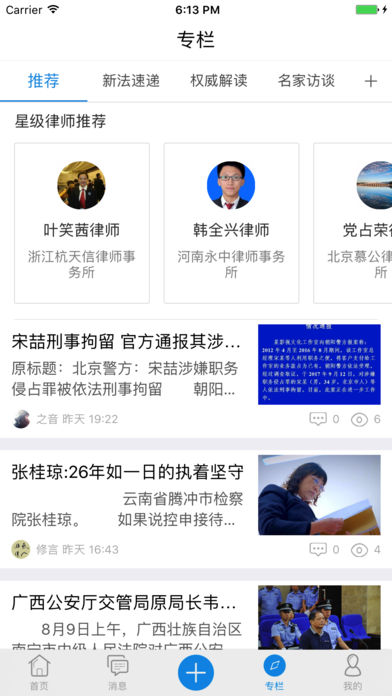Tap the comment icon on the 张桂琼 article
The height and width of the screenshot is (696, 392).
(318, 549)
